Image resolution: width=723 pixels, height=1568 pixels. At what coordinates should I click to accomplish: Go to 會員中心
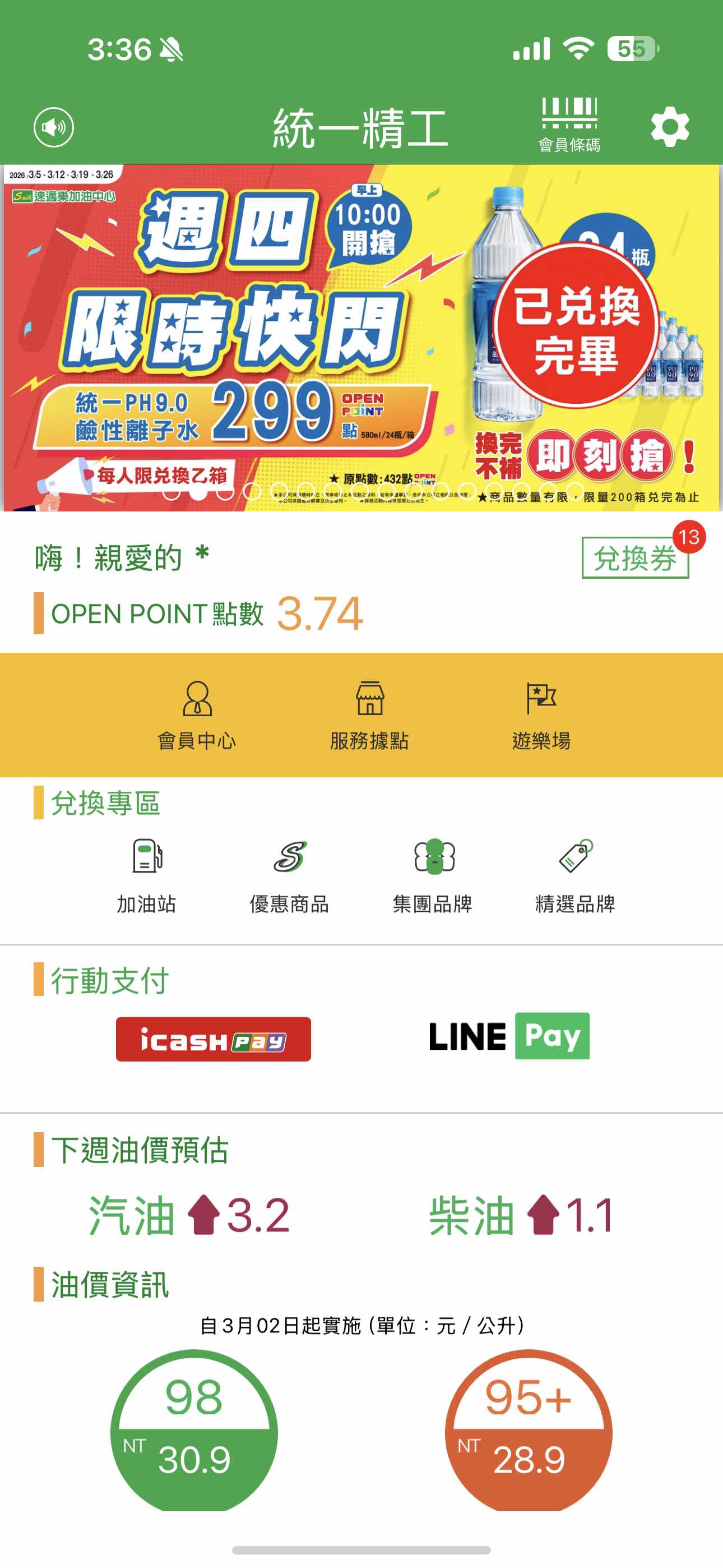(x=197, y=714)
